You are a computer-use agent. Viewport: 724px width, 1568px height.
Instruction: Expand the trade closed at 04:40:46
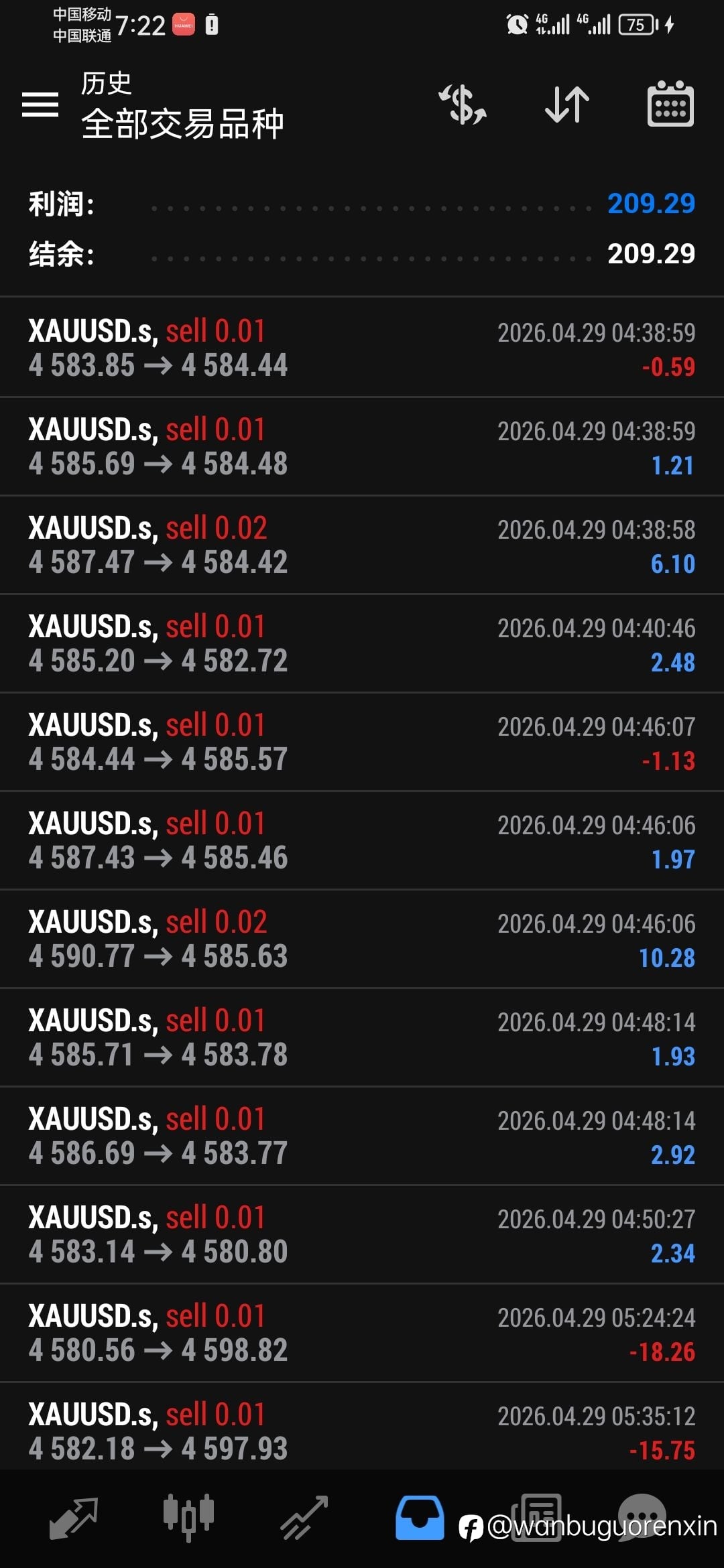pos(362,643)
